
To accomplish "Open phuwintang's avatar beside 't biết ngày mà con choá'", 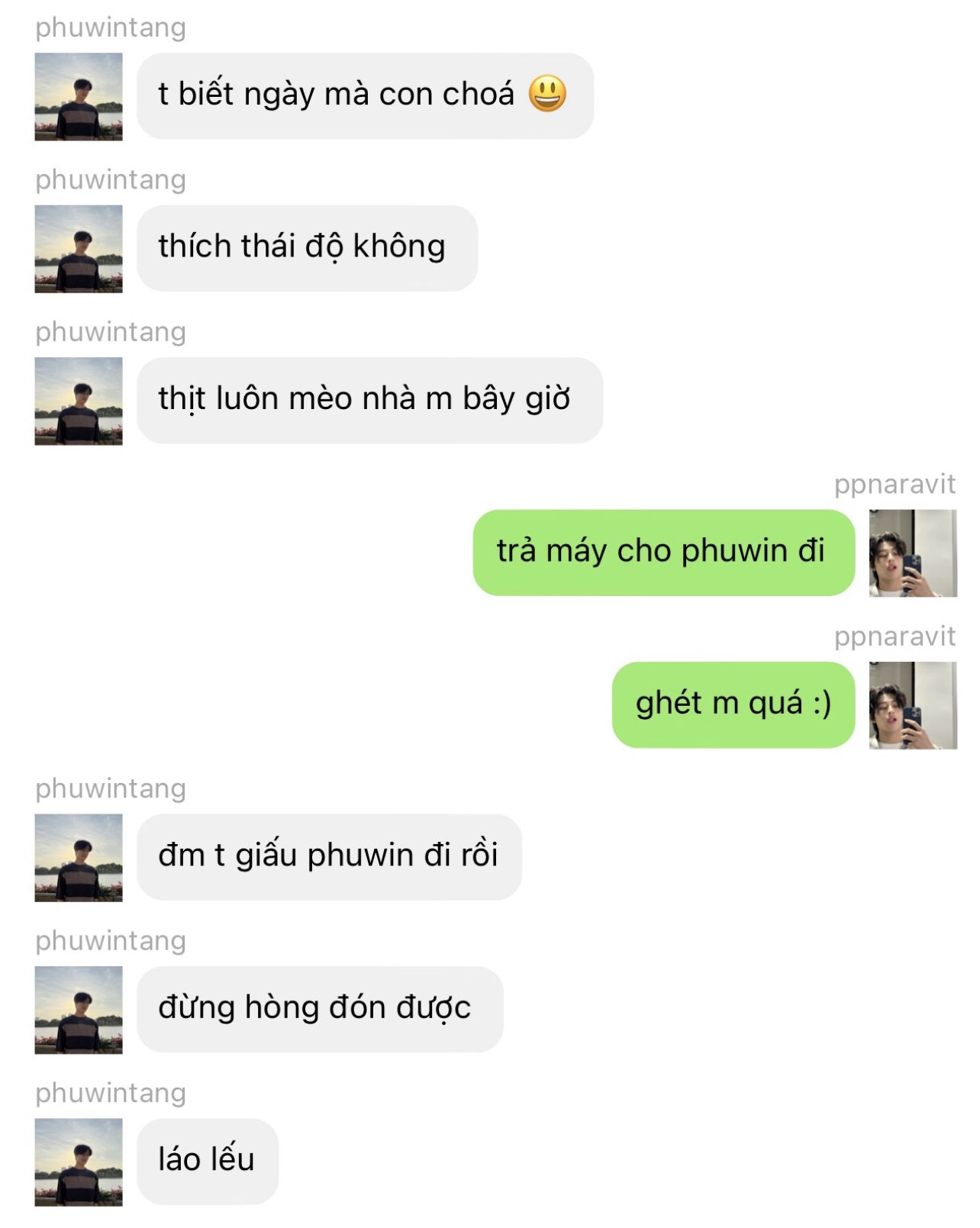I will (x=79, y=96).
